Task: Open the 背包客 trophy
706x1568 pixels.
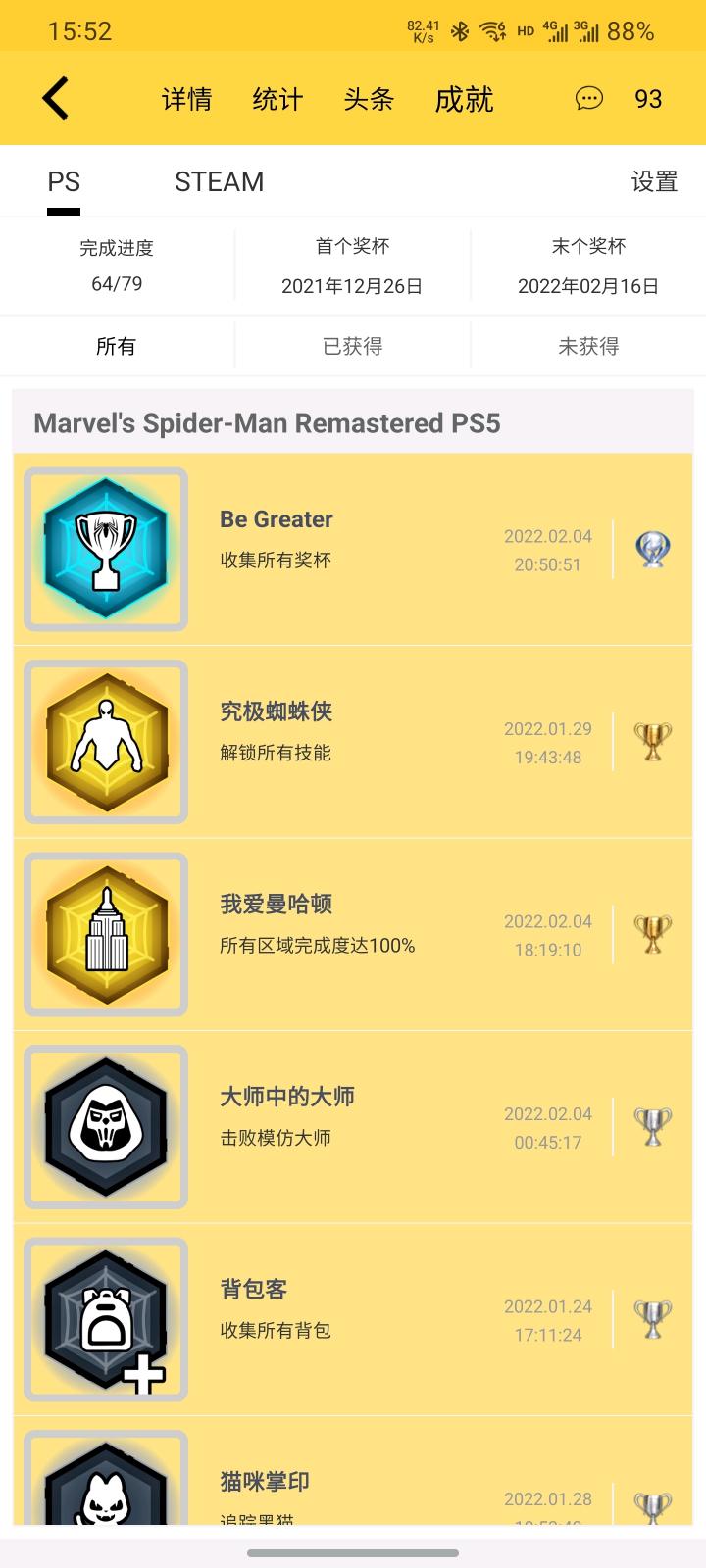Action: 353,1319
